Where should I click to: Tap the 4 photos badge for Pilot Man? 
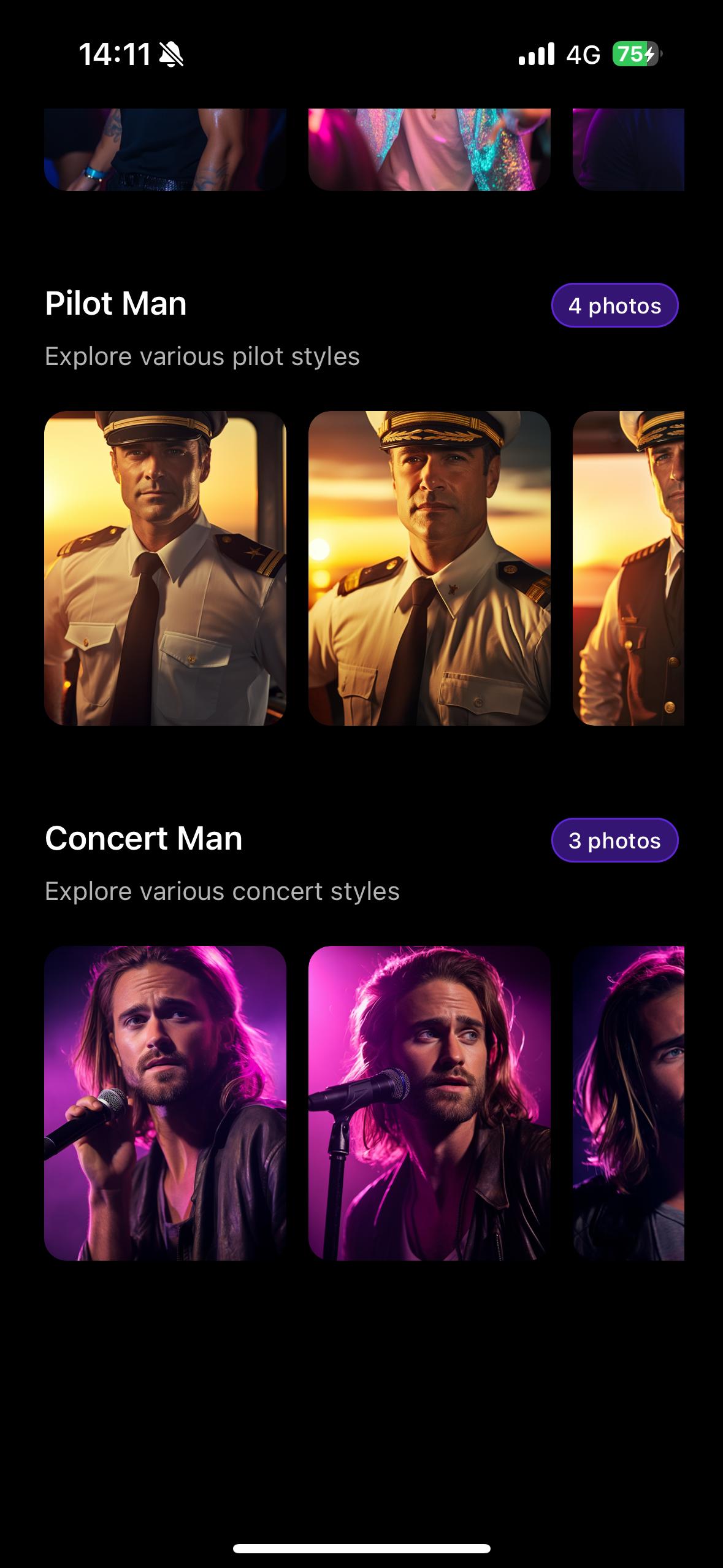[614, 306]
